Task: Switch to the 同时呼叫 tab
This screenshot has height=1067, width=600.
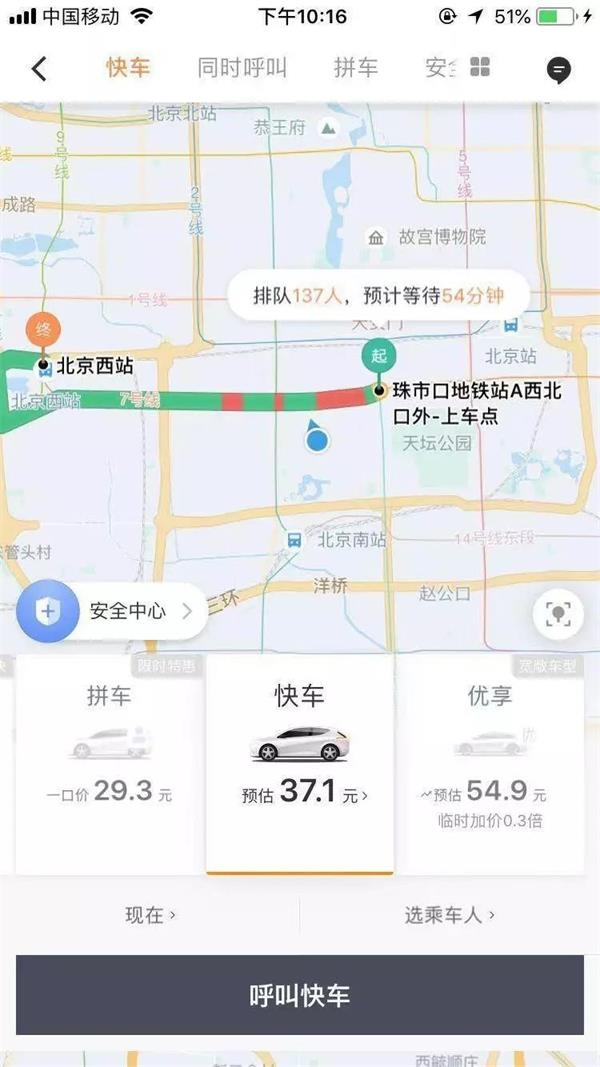Action: tap(242, 68)
